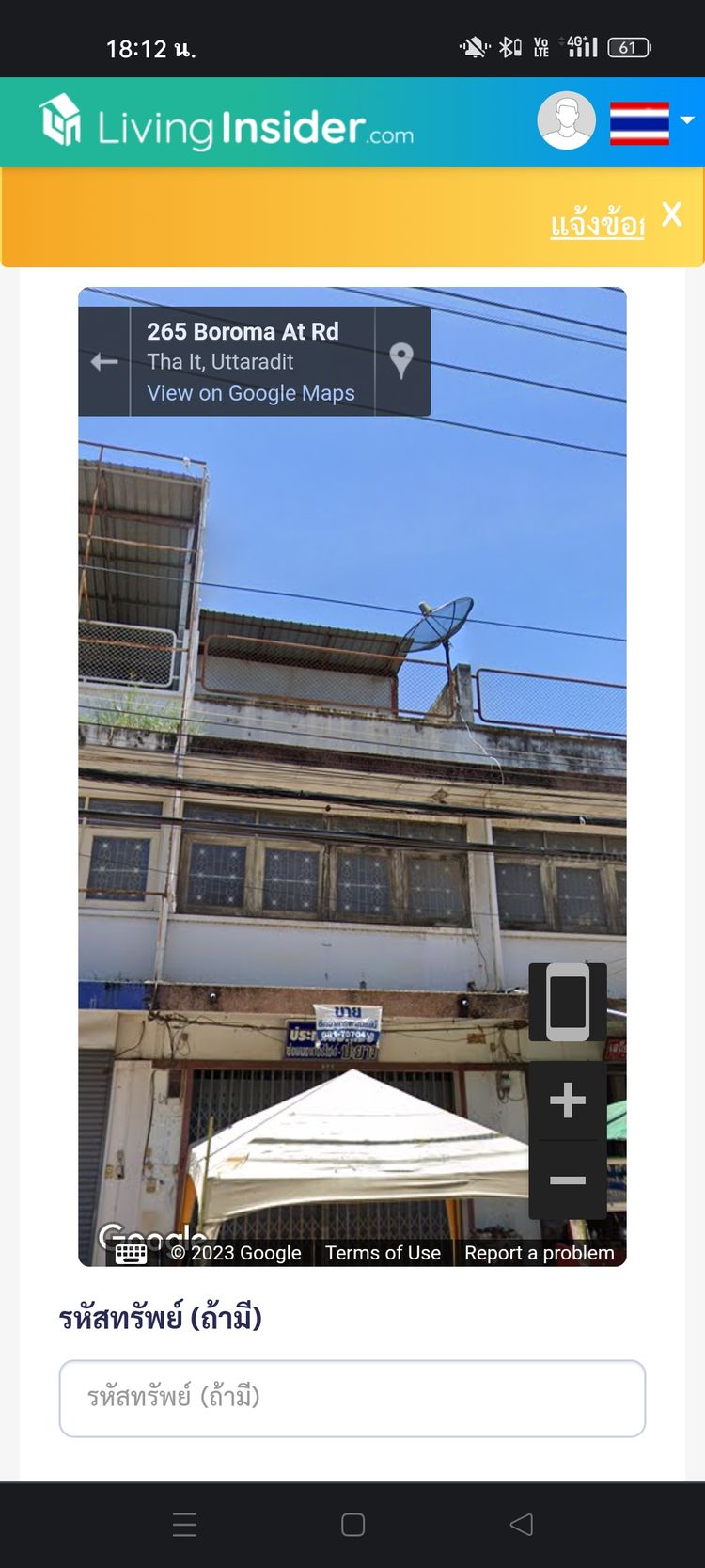This screenshot has height=1568, width=705.
Task: Open the LivingInsider home logo
Action: 227,124
